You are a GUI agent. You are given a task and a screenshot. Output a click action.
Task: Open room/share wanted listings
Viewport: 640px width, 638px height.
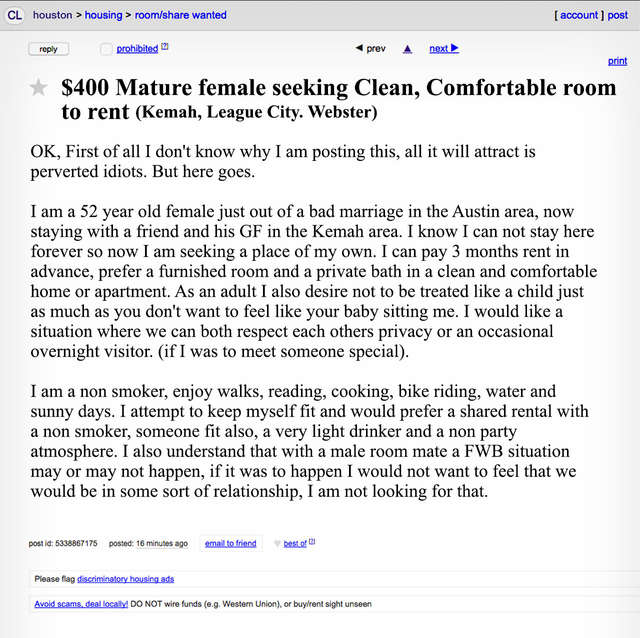pos(180,15)
